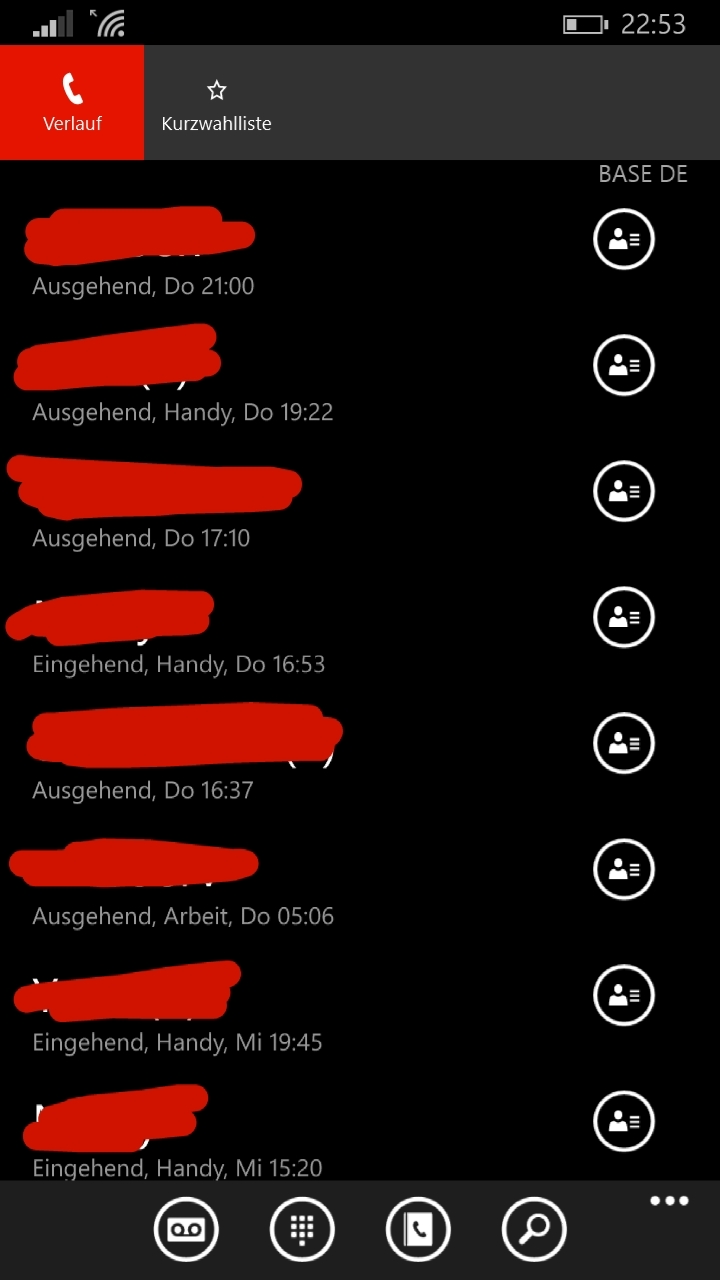
Task: Show contact details for Do 16:37 call
Action: (624, 743)
